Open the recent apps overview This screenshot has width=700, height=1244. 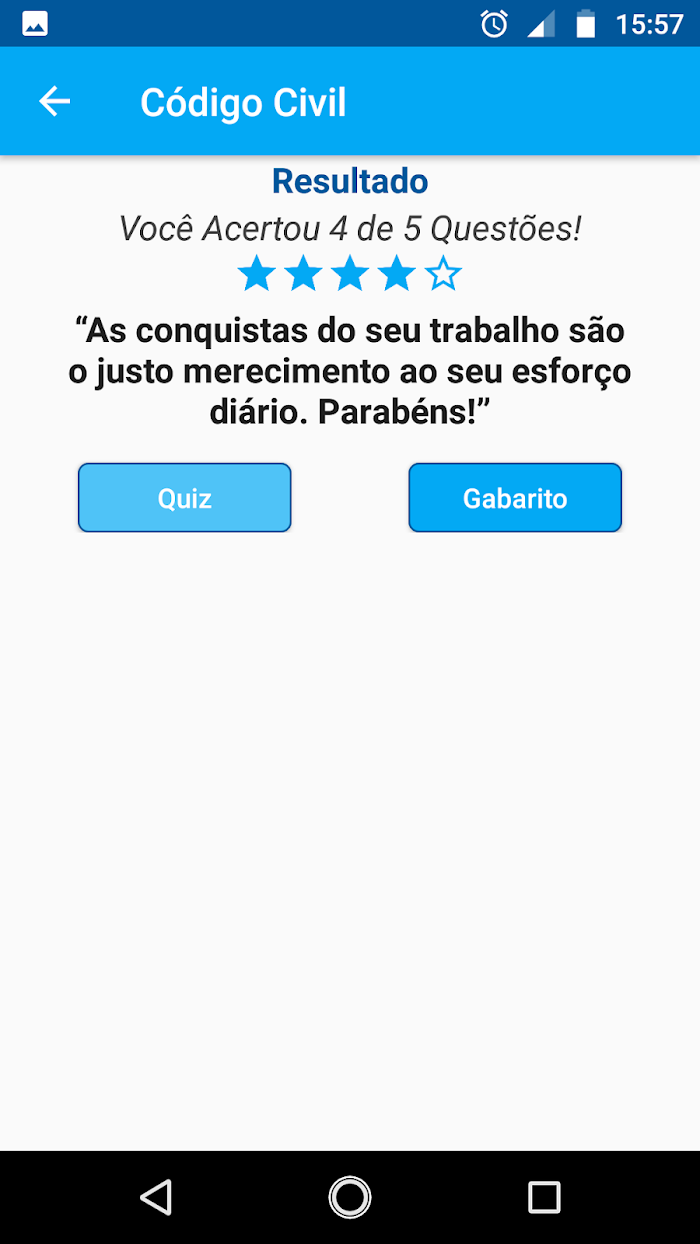(544, 1197)
